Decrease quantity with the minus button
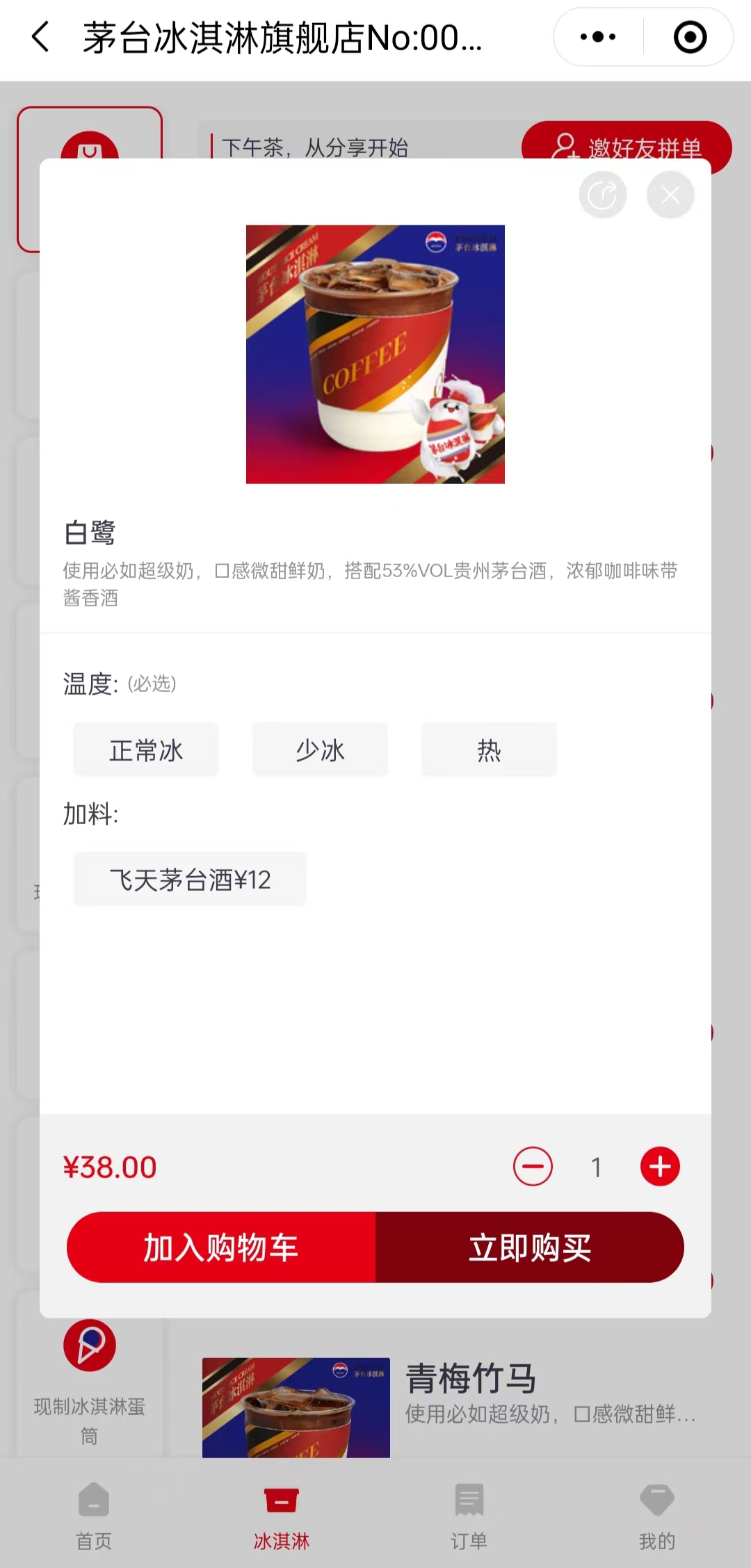 [x=533, y=1167]
